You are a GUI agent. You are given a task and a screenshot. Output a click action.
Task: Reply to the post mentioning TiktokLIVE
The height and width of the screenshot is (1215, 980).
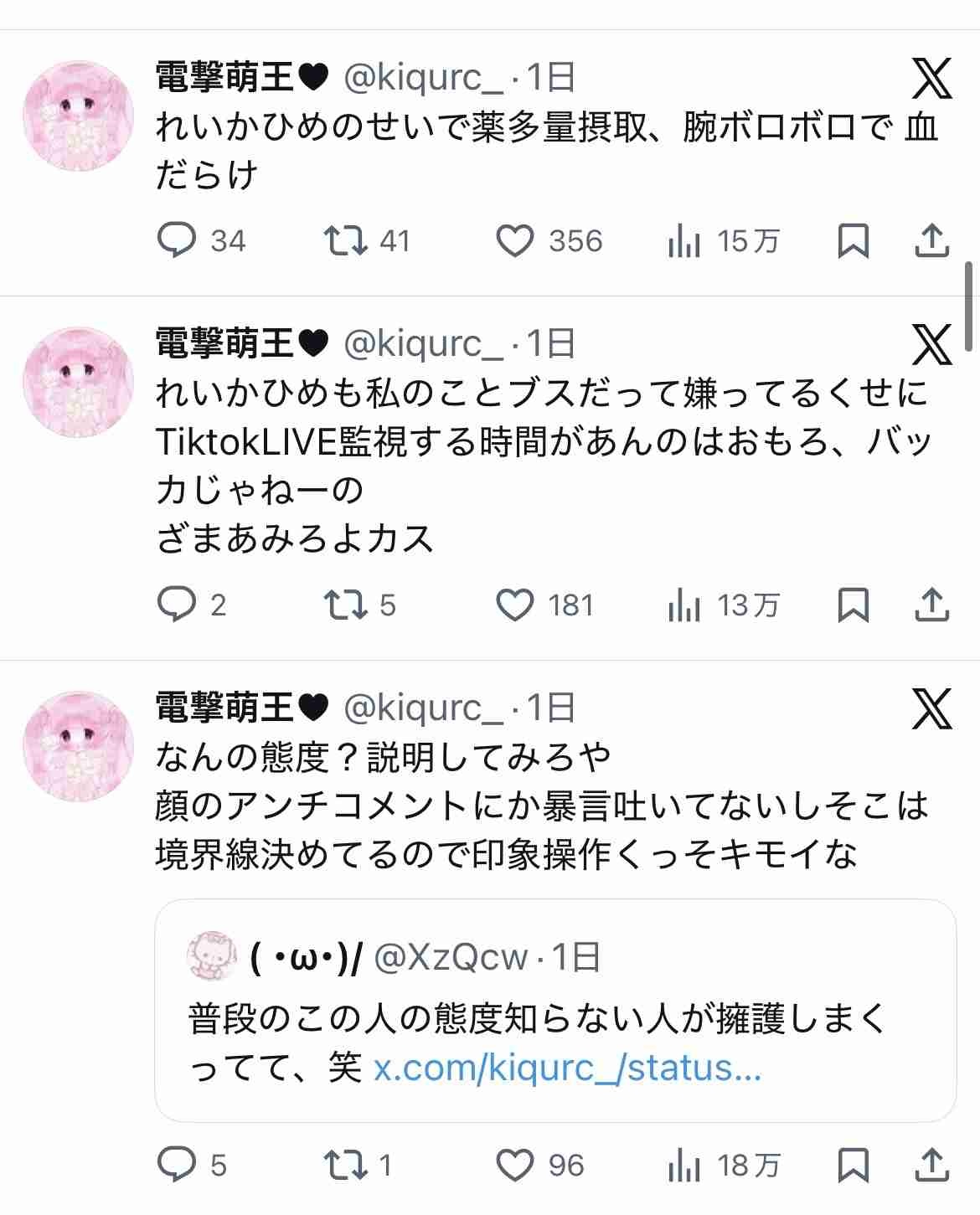(177, 605)
